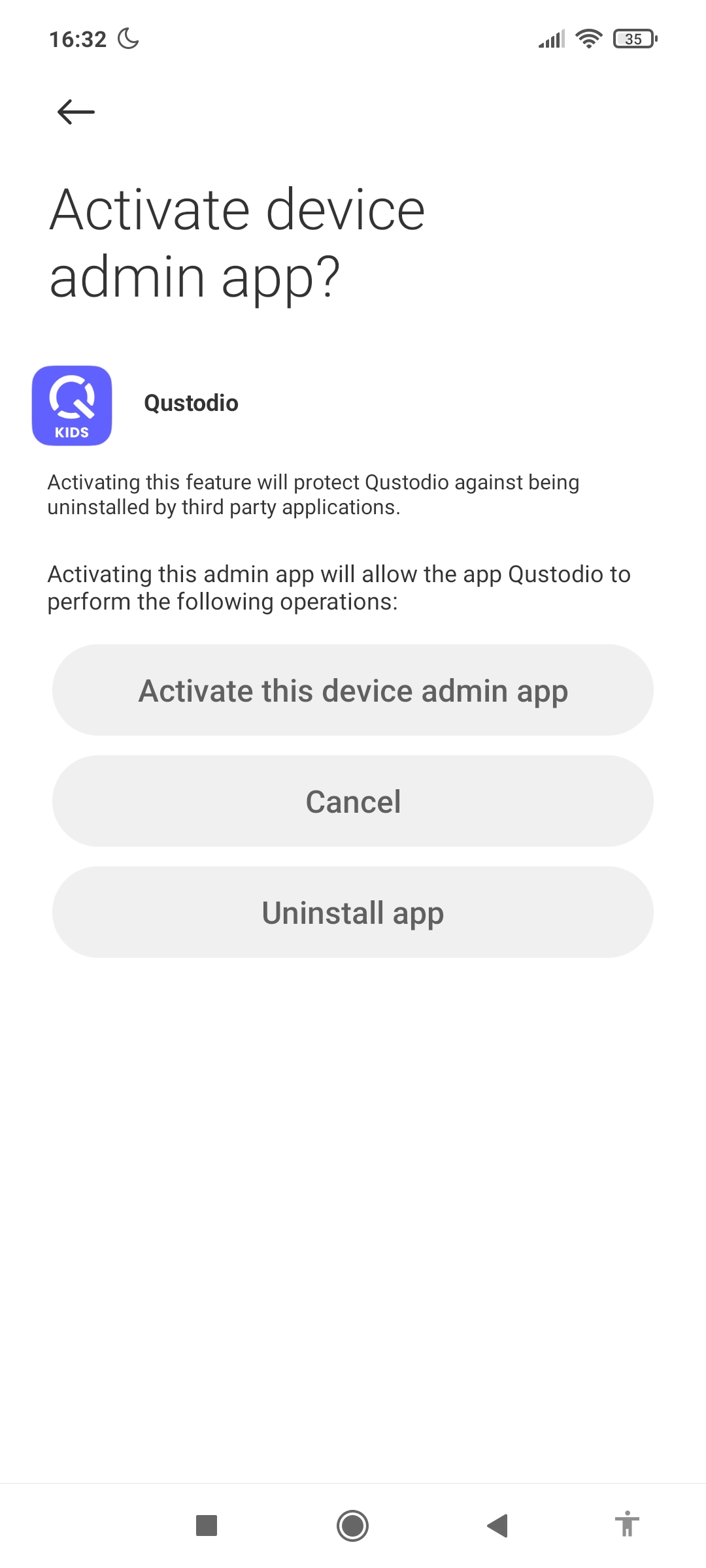Tap the Qustodio app name label

click(191, 403)
